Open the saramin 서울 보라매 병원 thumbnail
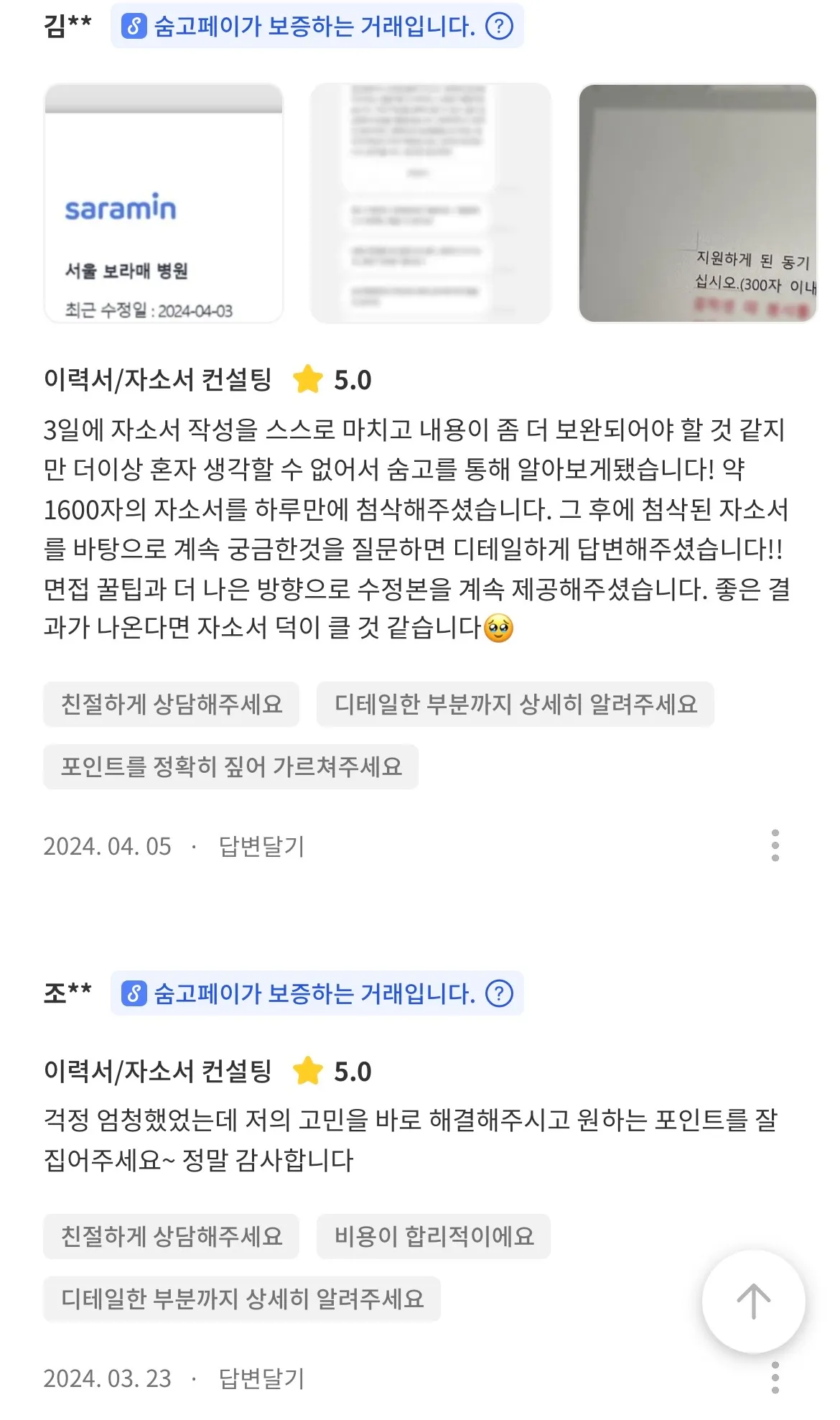 click(x=164, y=205)
